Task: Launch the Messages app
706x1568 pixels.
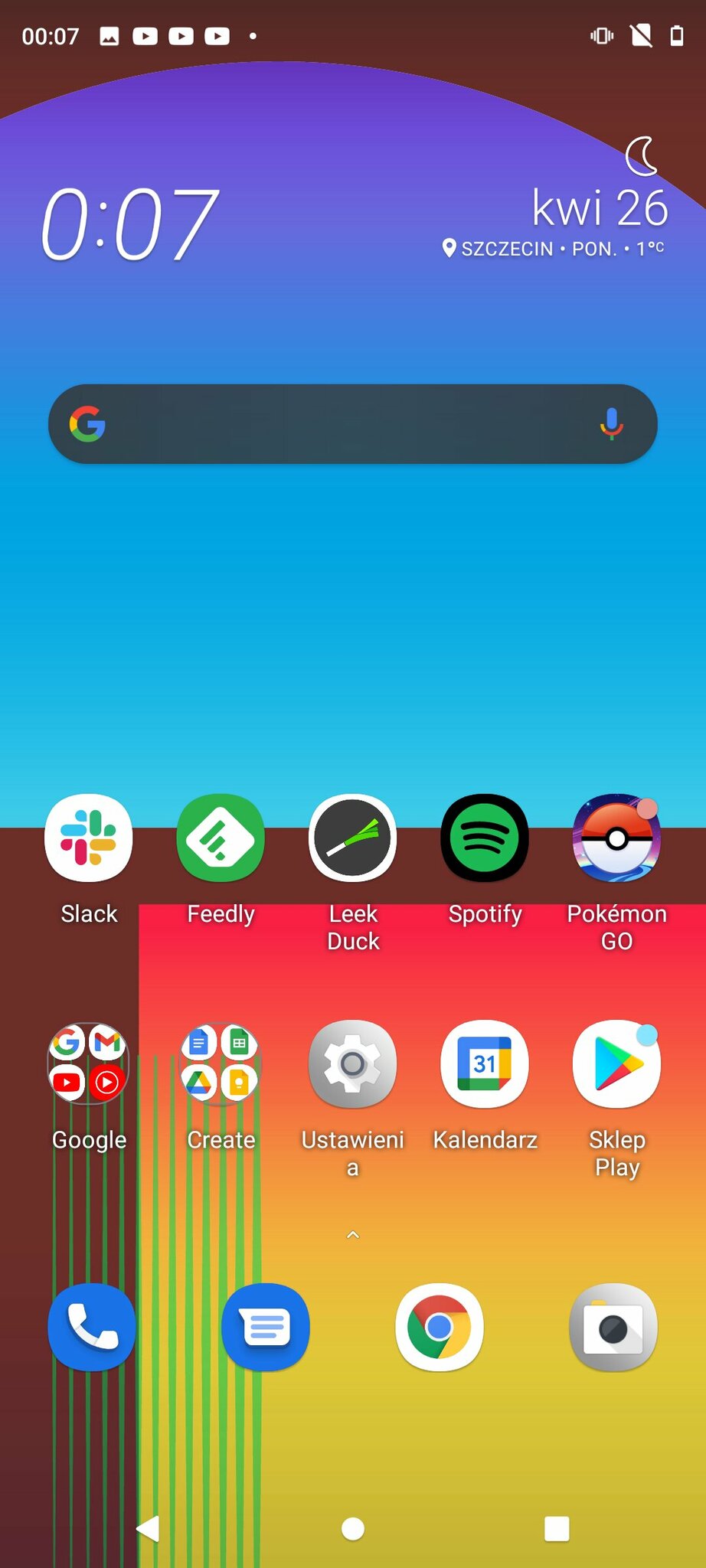Action: [x=266, y=1327]
